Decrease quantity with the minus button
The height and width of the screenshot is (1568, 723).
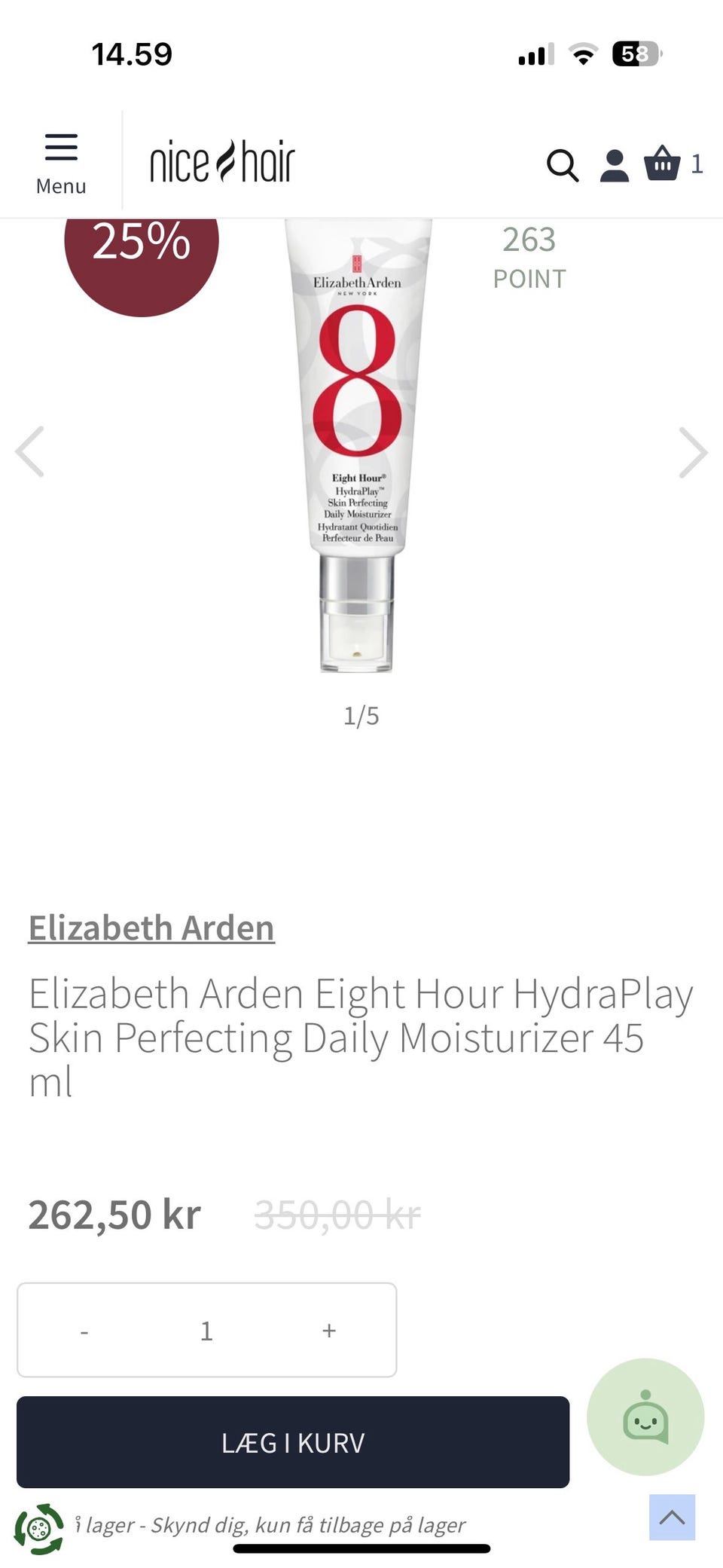coord(84,1331)
